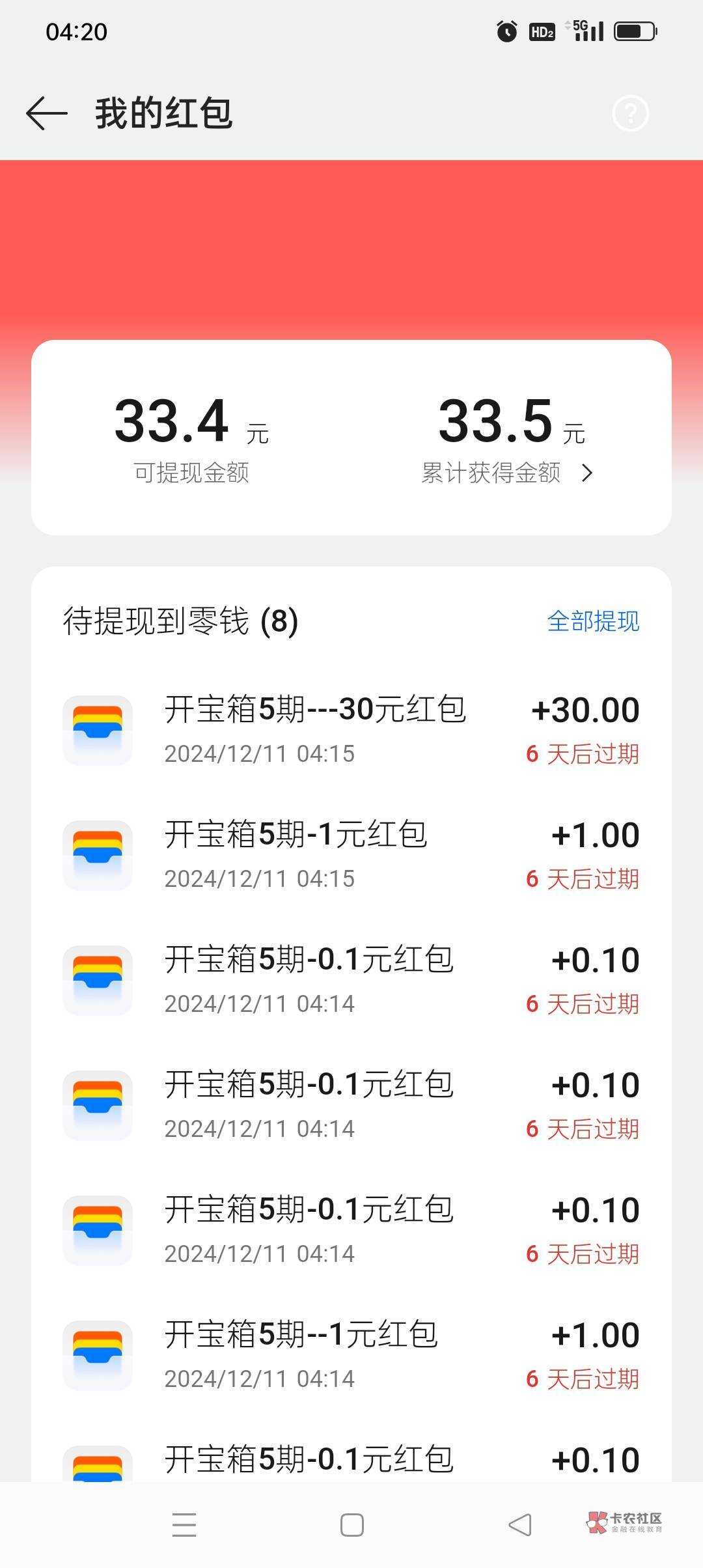Open the help question mark icon
Image resolution: width=703 pixels, height=1568 pixels.
click(630, 113)
